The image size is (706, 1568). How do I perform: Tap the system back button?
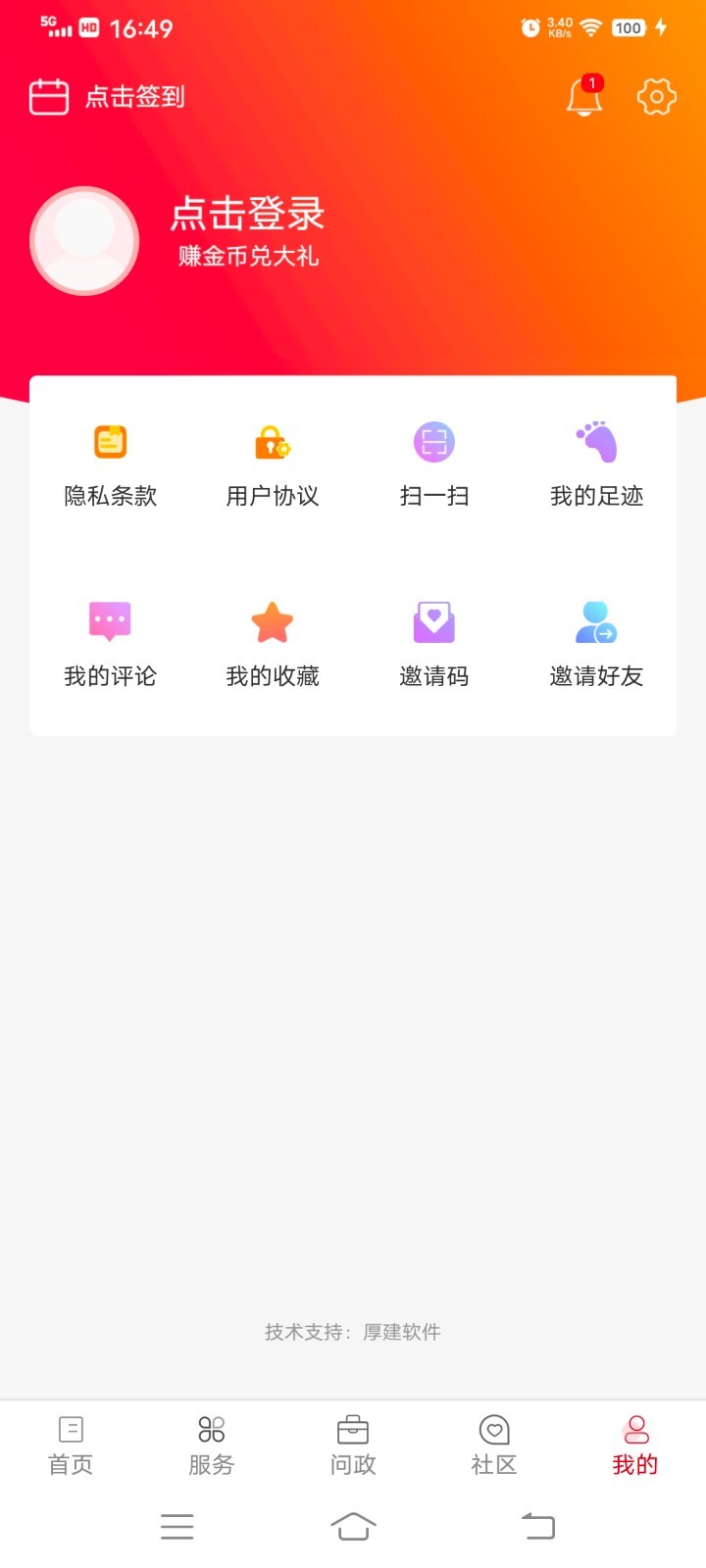click(538, 1526)
